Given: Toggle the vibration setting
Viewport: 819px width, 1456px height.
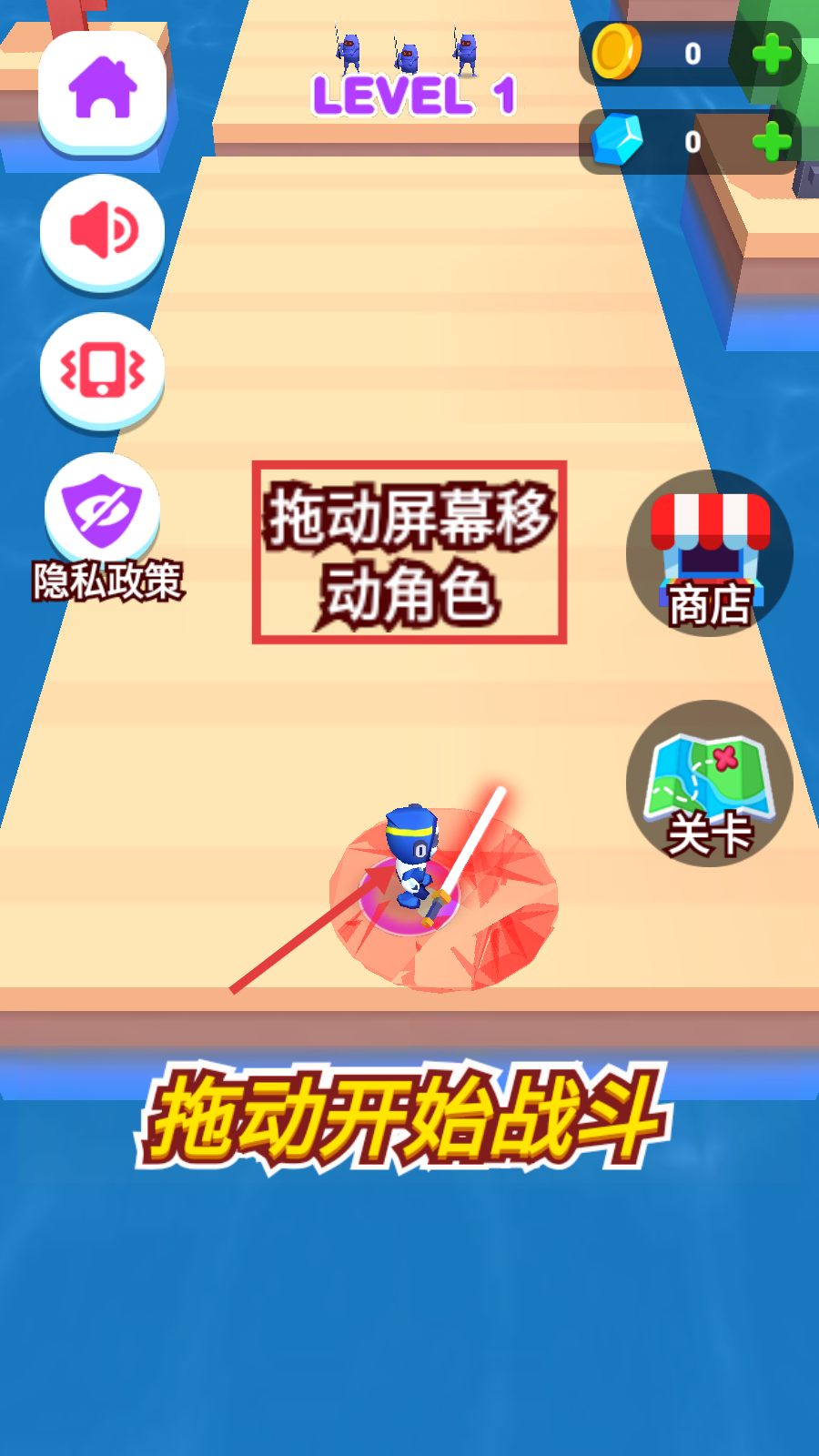Looking at the screenshot, I should (x=103, y=369).
